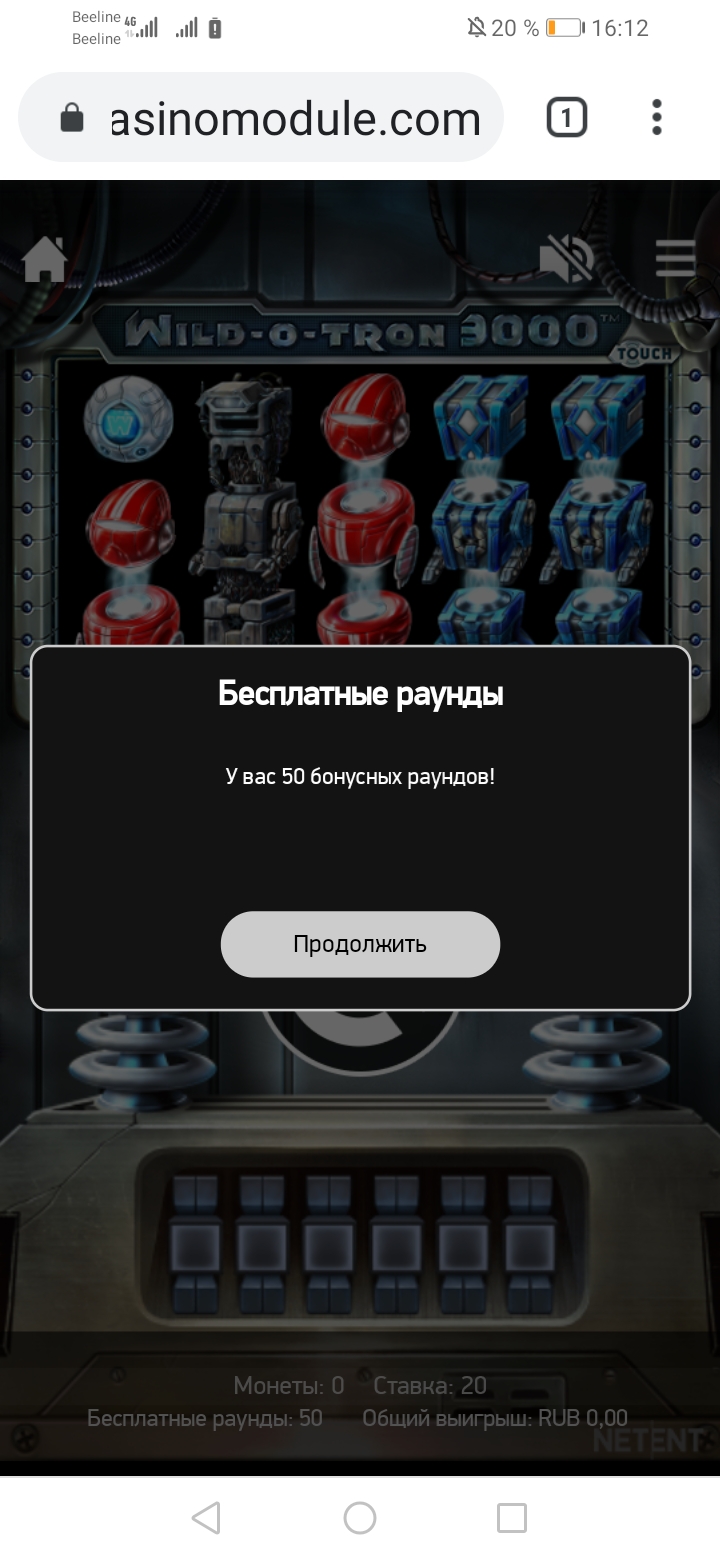Open the recent apps overview
The width and height of the screenshot is (720, 1560).
pos(512,1518)
